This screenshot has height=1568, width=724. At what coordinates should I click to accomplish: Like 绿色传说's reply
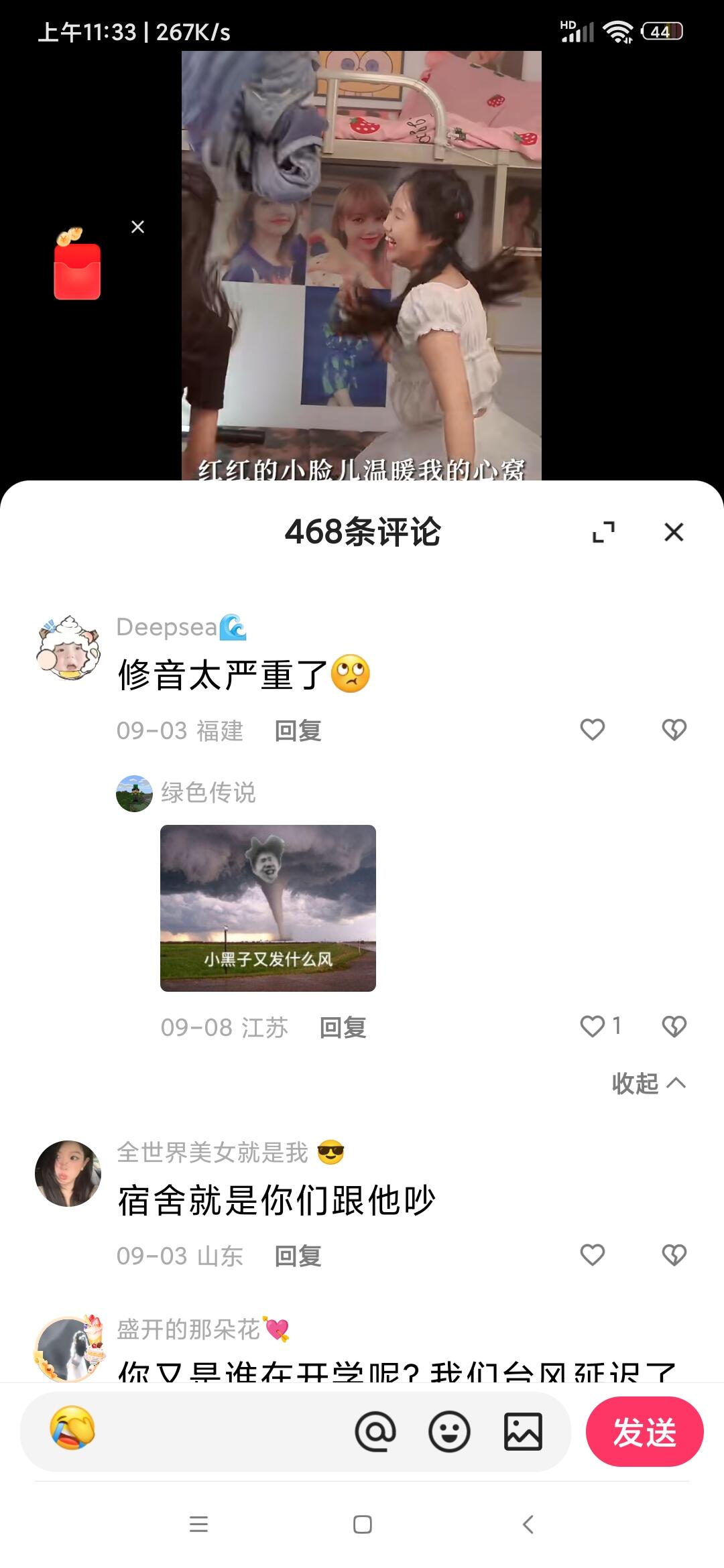(x=593, y=1026)
